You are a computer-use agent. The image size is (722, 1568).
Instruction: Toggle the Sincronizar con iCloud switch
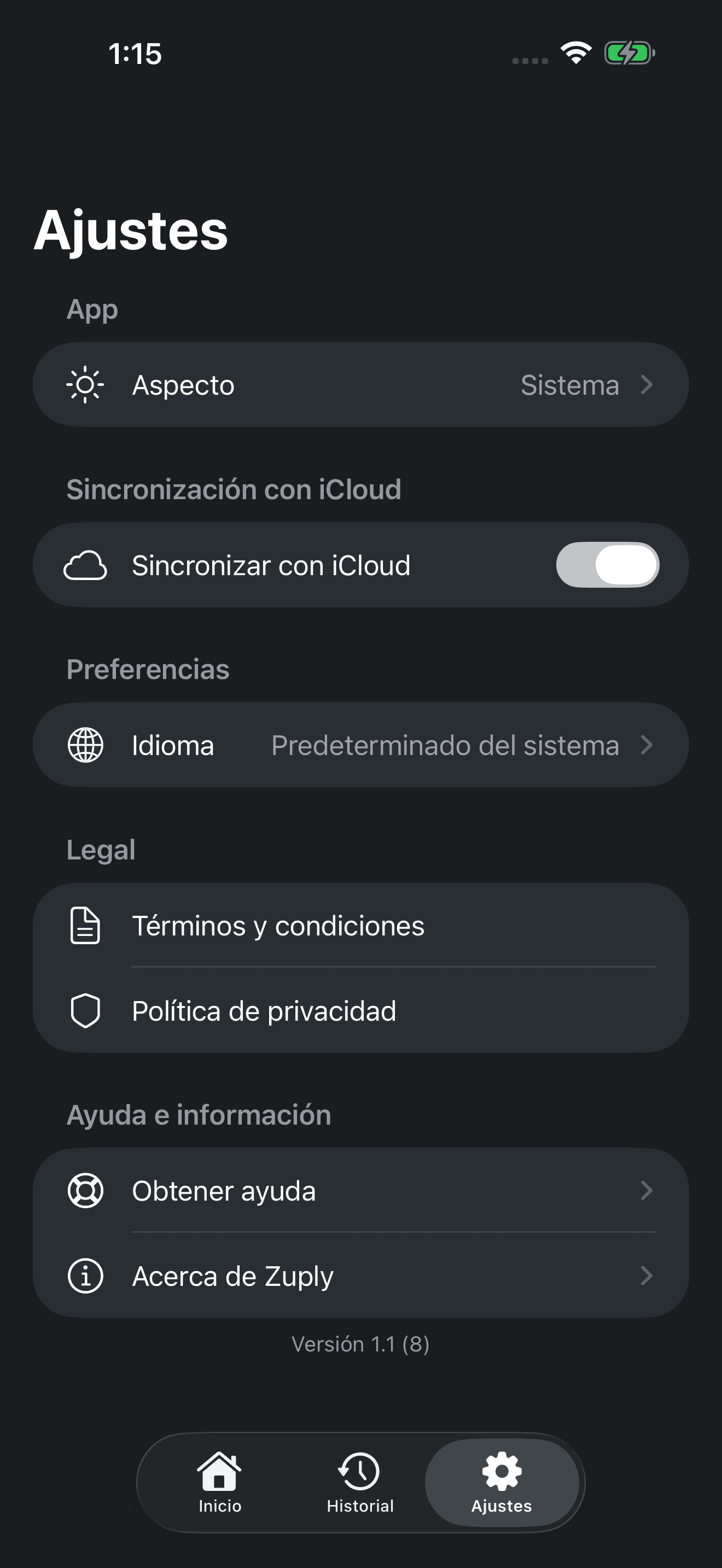click(x=607, y=565)
